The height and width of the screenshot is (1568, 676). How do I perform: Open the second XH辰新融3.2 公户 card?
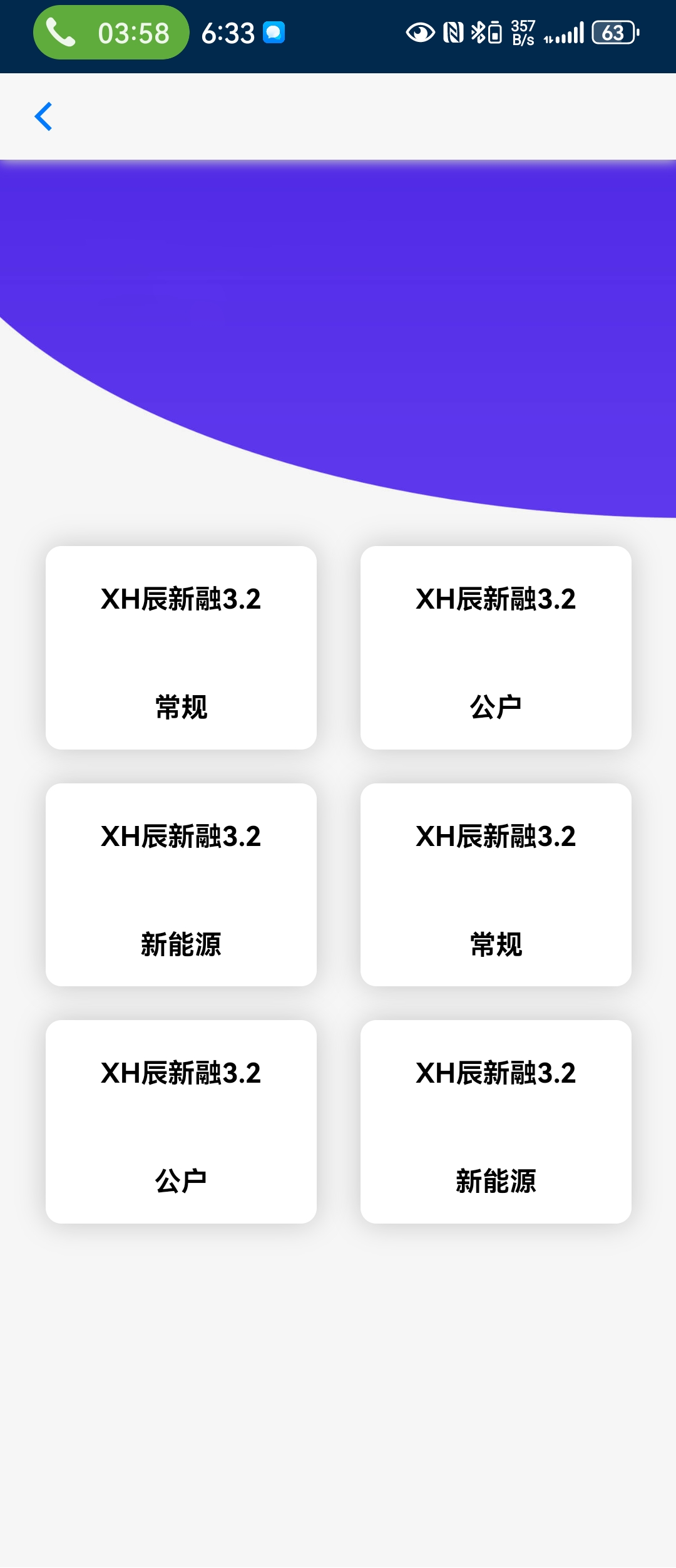point(181,1121)
